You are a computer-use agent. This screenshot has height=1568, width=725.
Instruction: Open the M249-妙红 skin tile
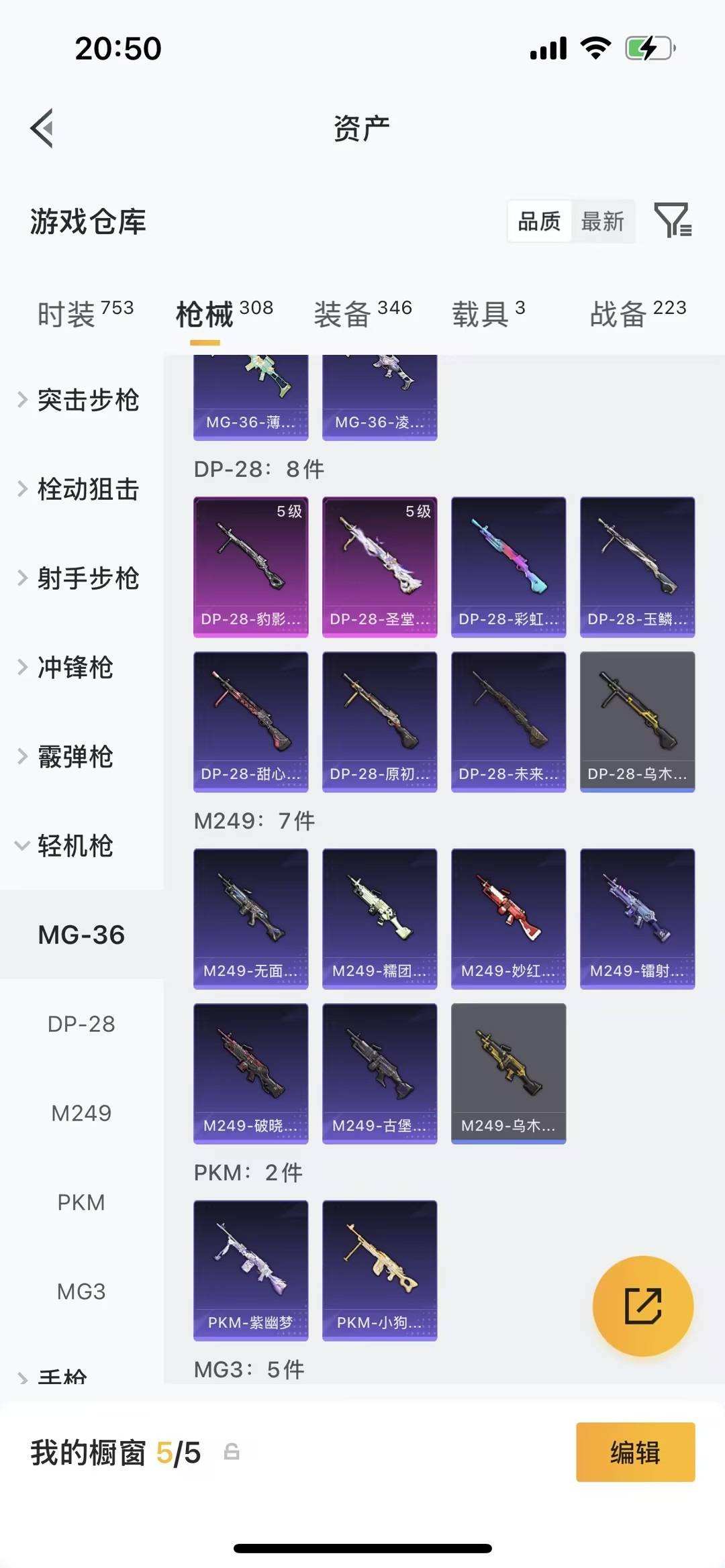[x=508, y=919]
